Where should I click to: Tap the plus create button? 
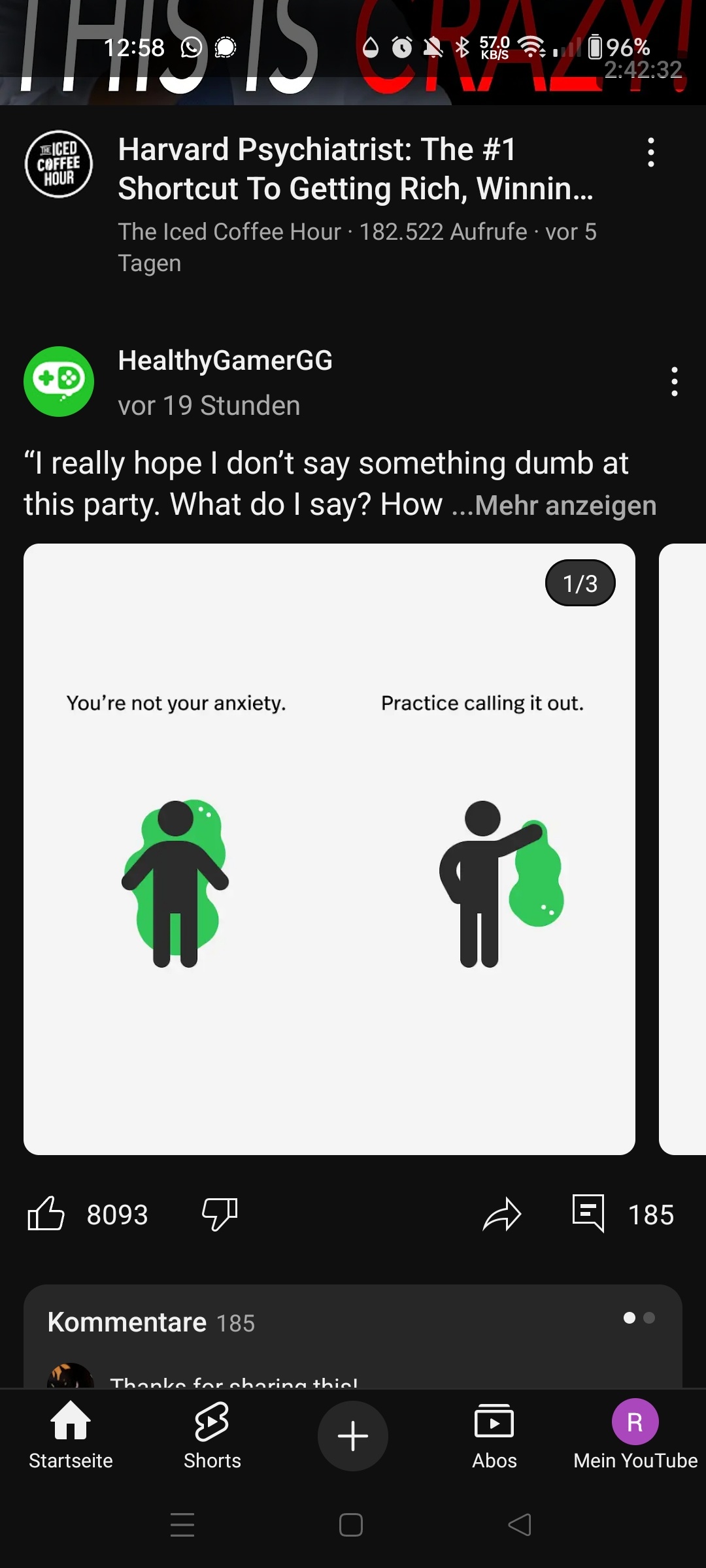[353, 1436]
